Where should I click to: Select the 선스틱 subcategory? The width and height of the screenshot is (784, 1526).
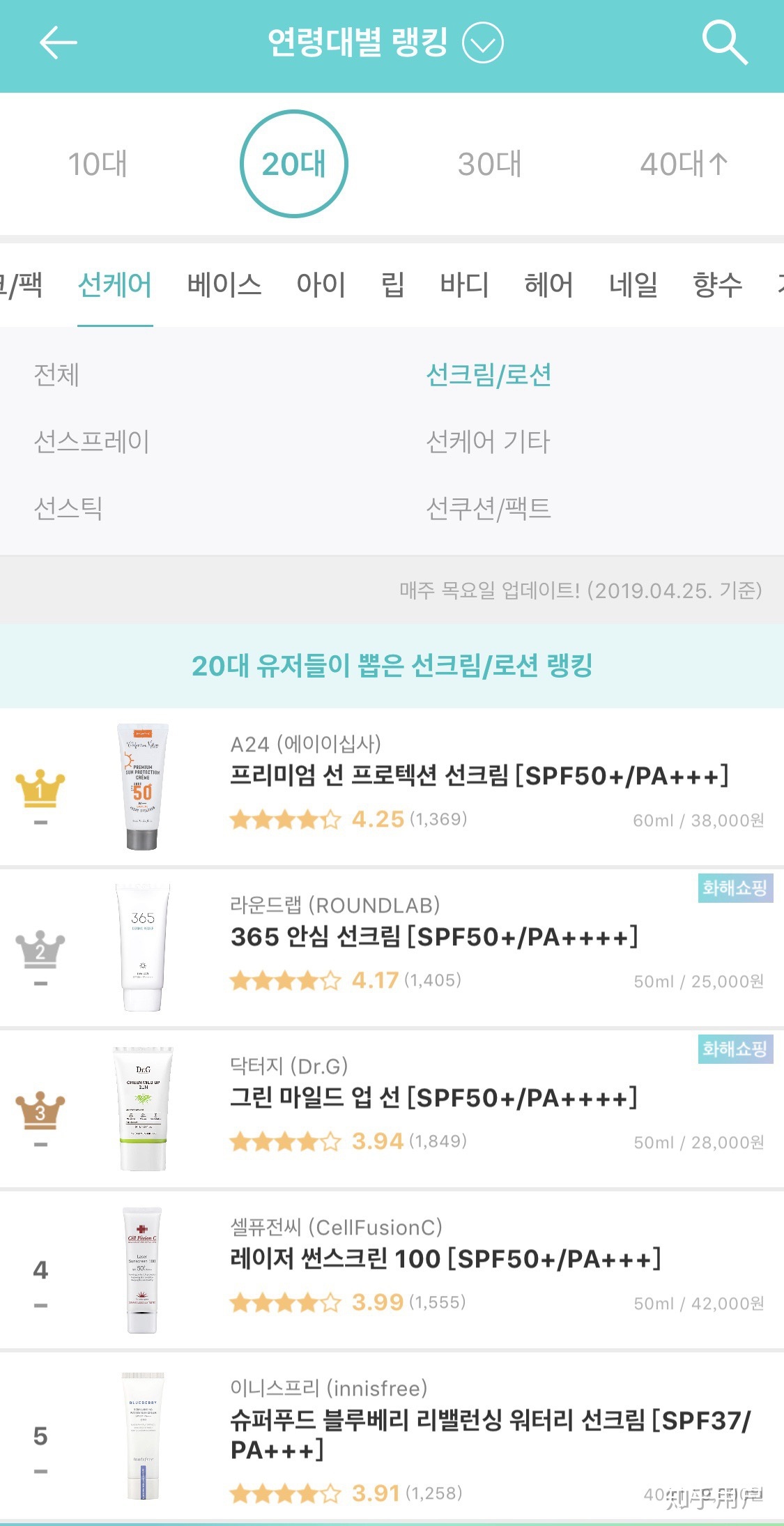68,508
